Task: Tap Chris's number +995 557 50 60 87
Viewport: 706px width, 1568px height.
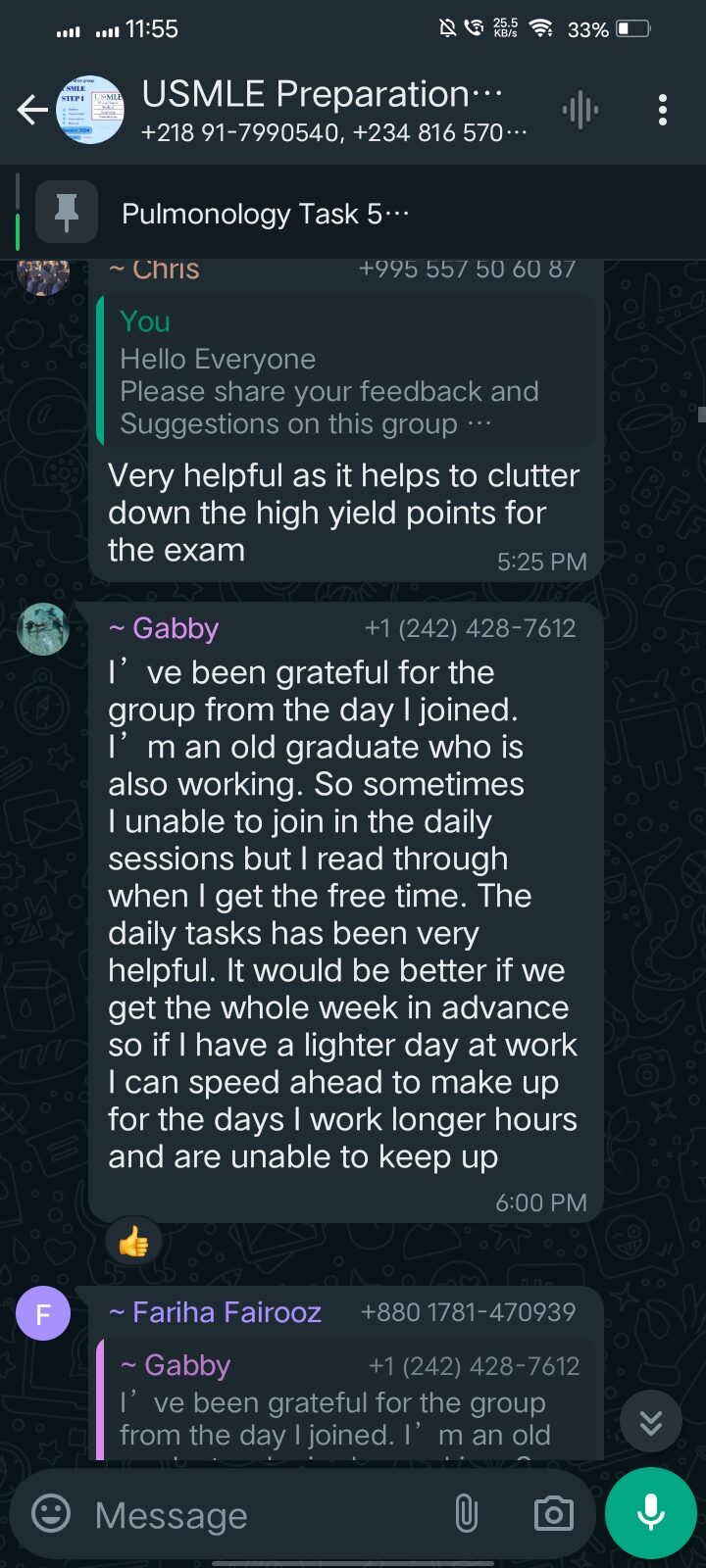Action: click(467, 269)
